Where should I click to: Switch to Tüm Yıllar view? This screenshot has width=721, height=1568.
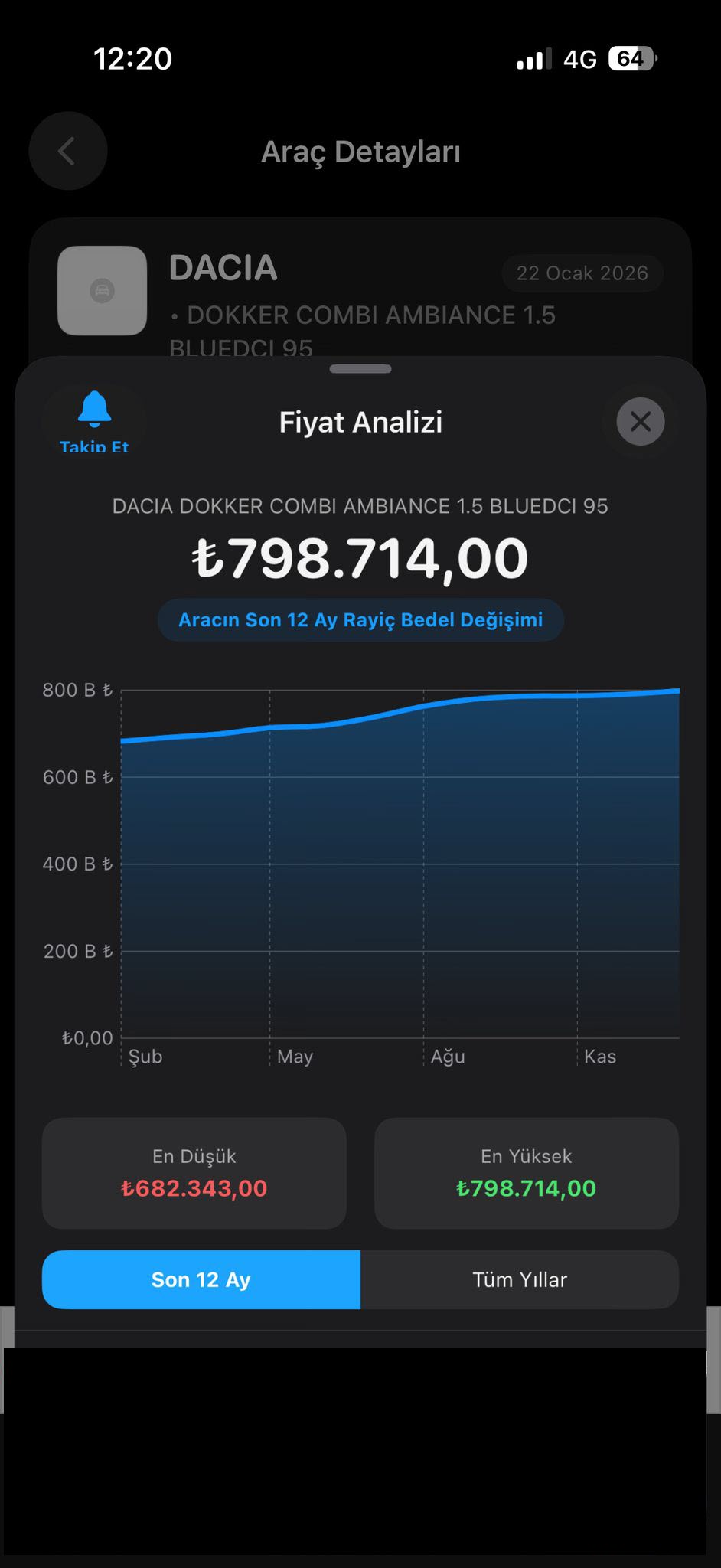(519, 1279)
